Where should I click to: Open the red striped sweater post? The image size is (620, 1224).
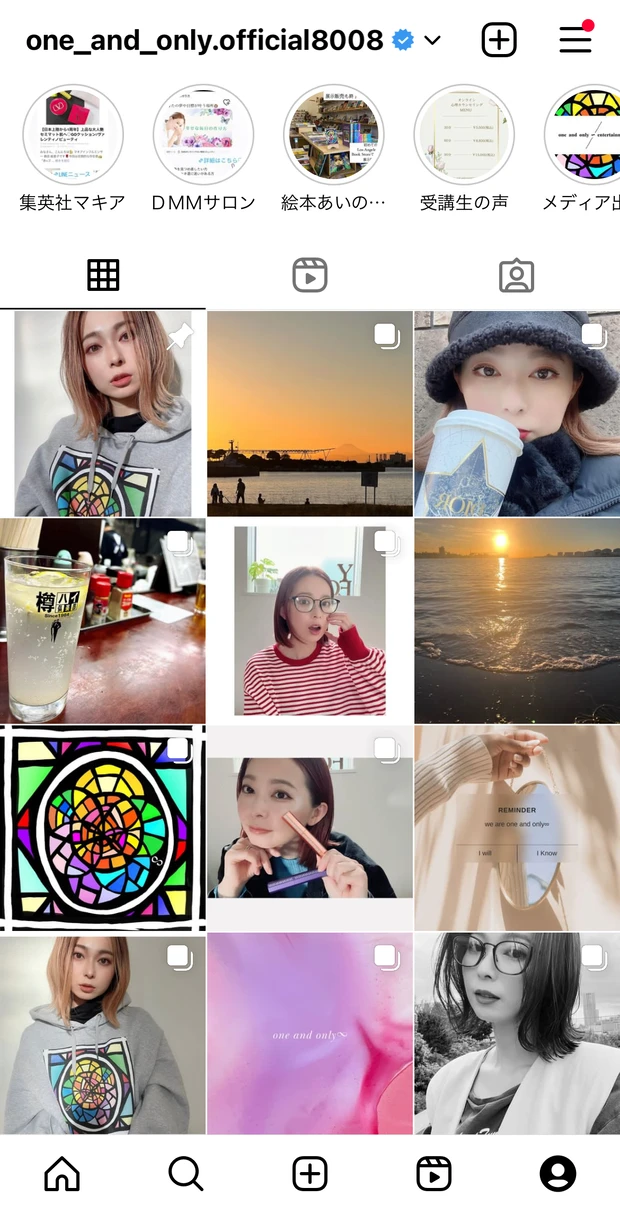[x=310, y=621]
